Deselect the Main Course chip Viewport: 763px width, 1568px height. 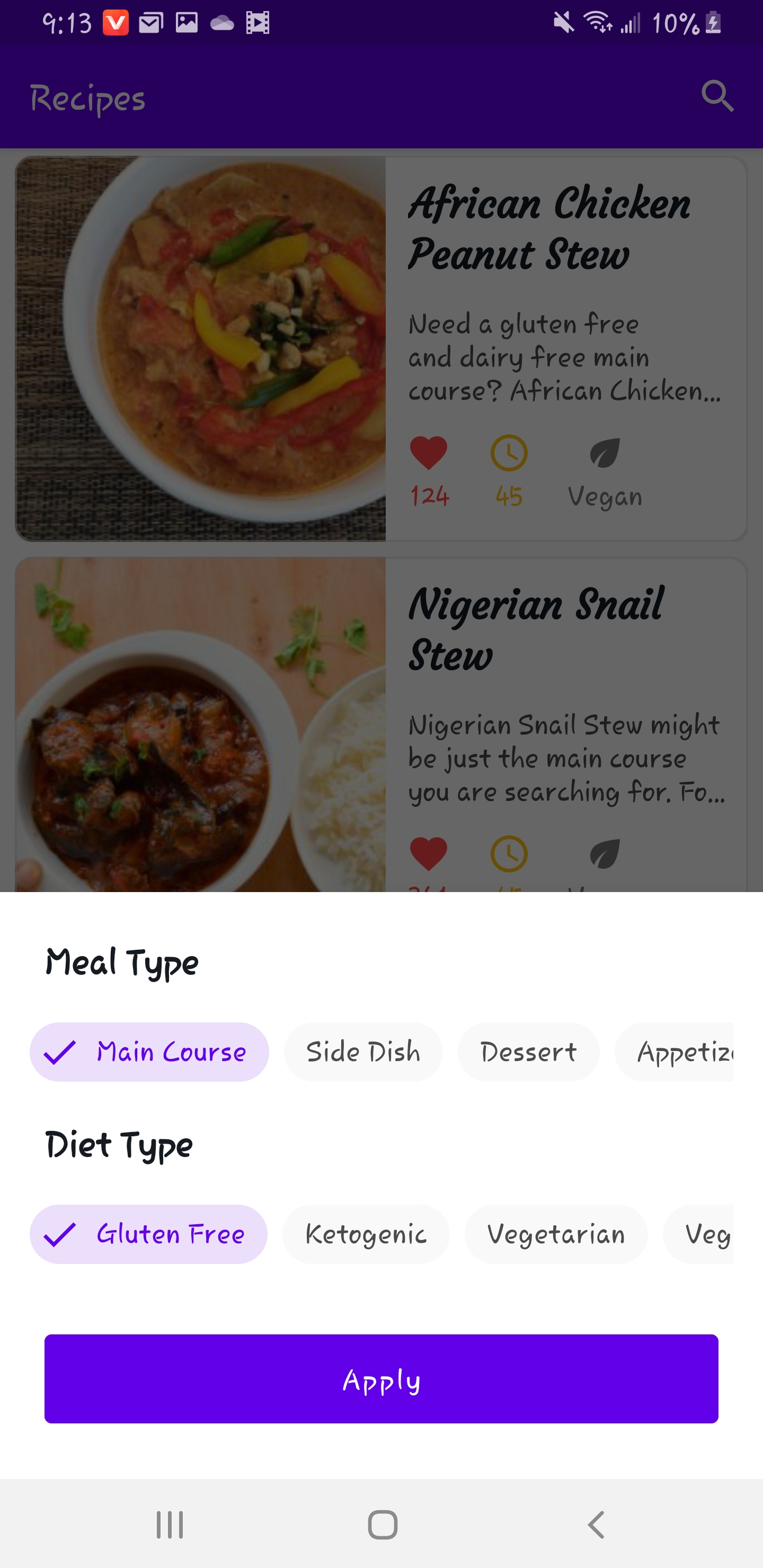[149, 1052]
